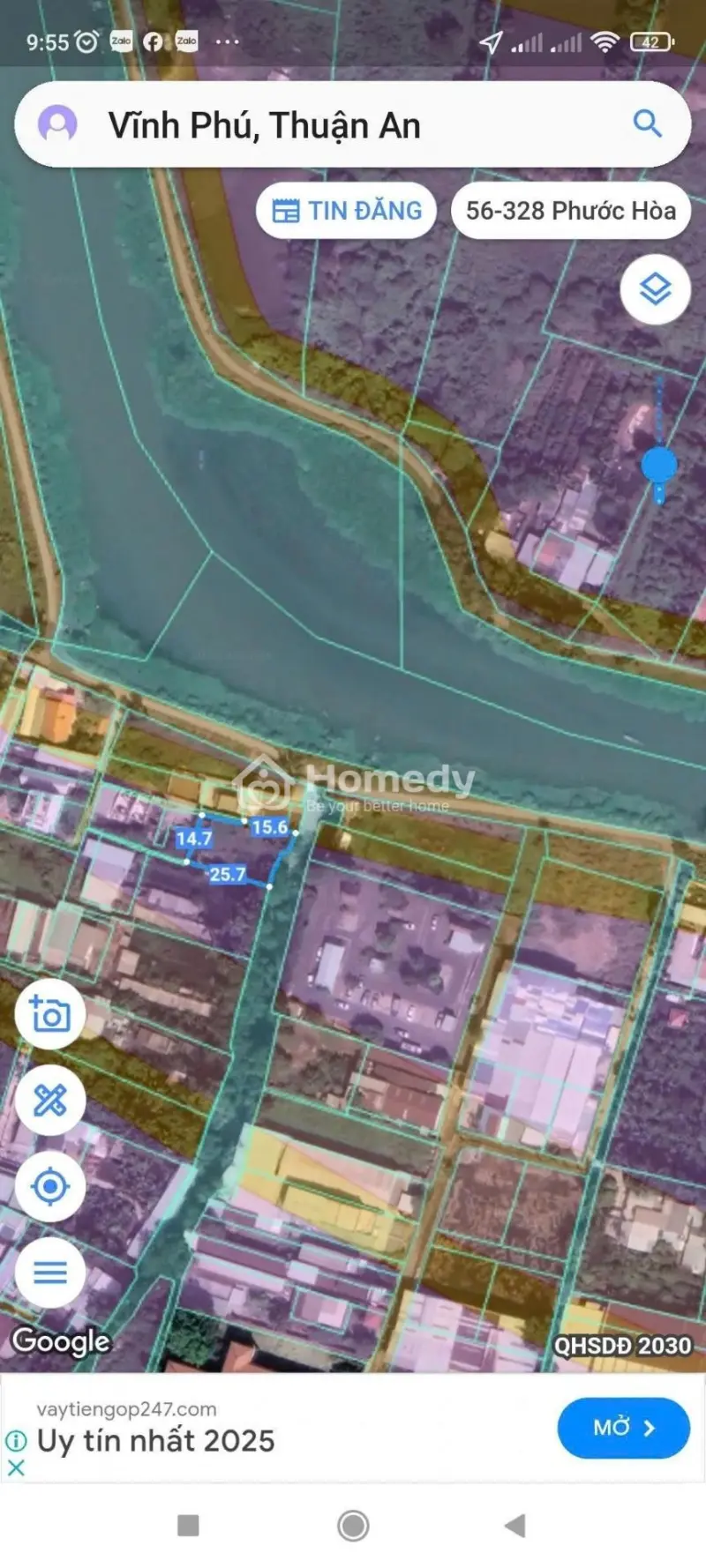This screenshot has height=1568, width=706.
Task: Center map on my location
Action: click(x=50, y=1186)
